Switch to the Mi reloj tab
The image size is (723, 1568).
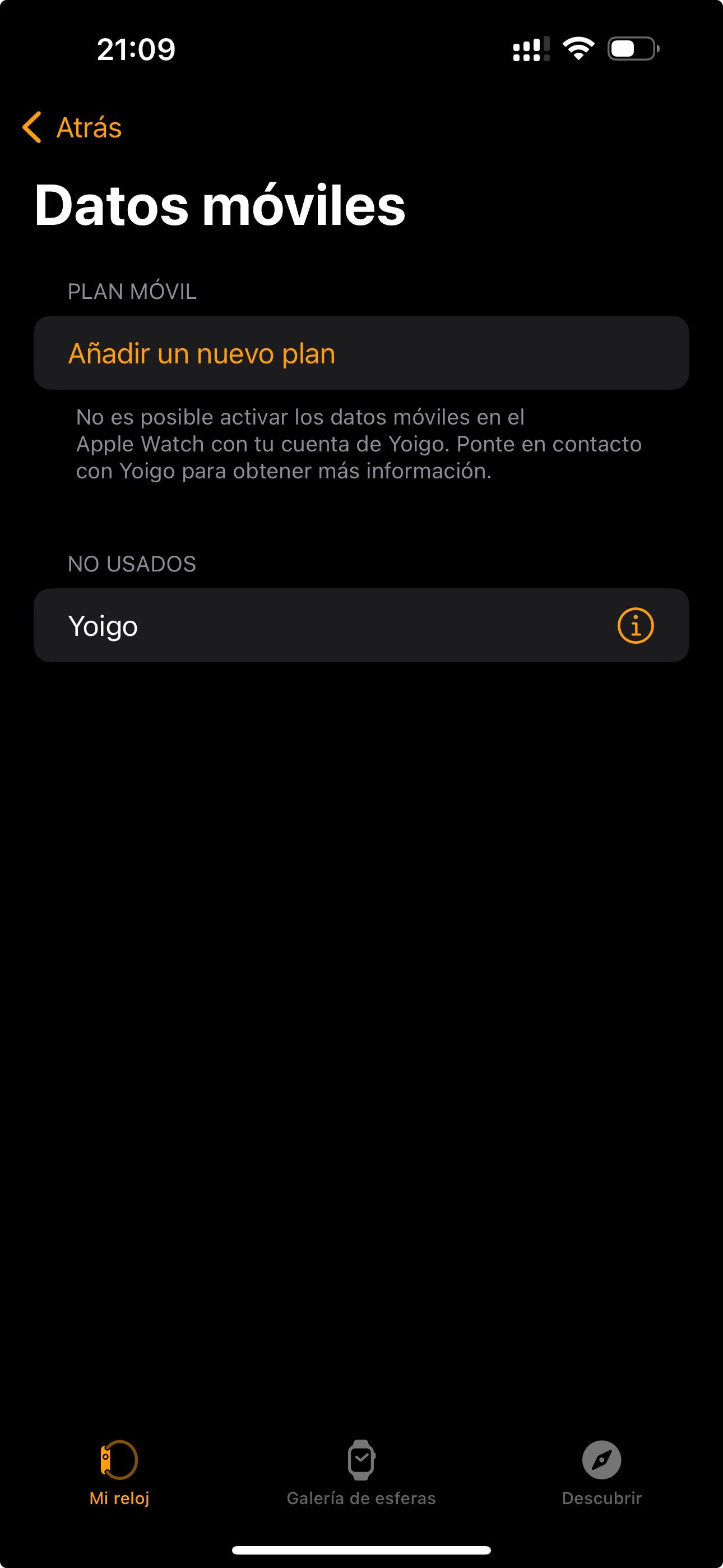point(119,1470)
